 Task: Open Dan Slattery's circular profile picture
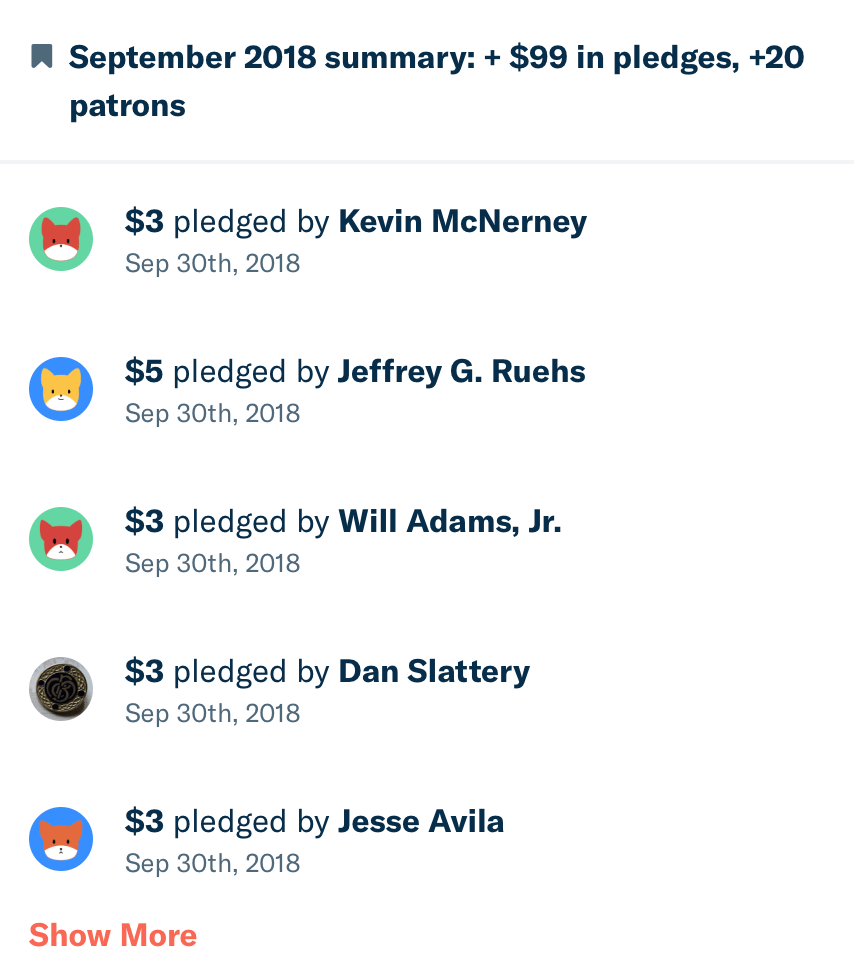point(60,689)
